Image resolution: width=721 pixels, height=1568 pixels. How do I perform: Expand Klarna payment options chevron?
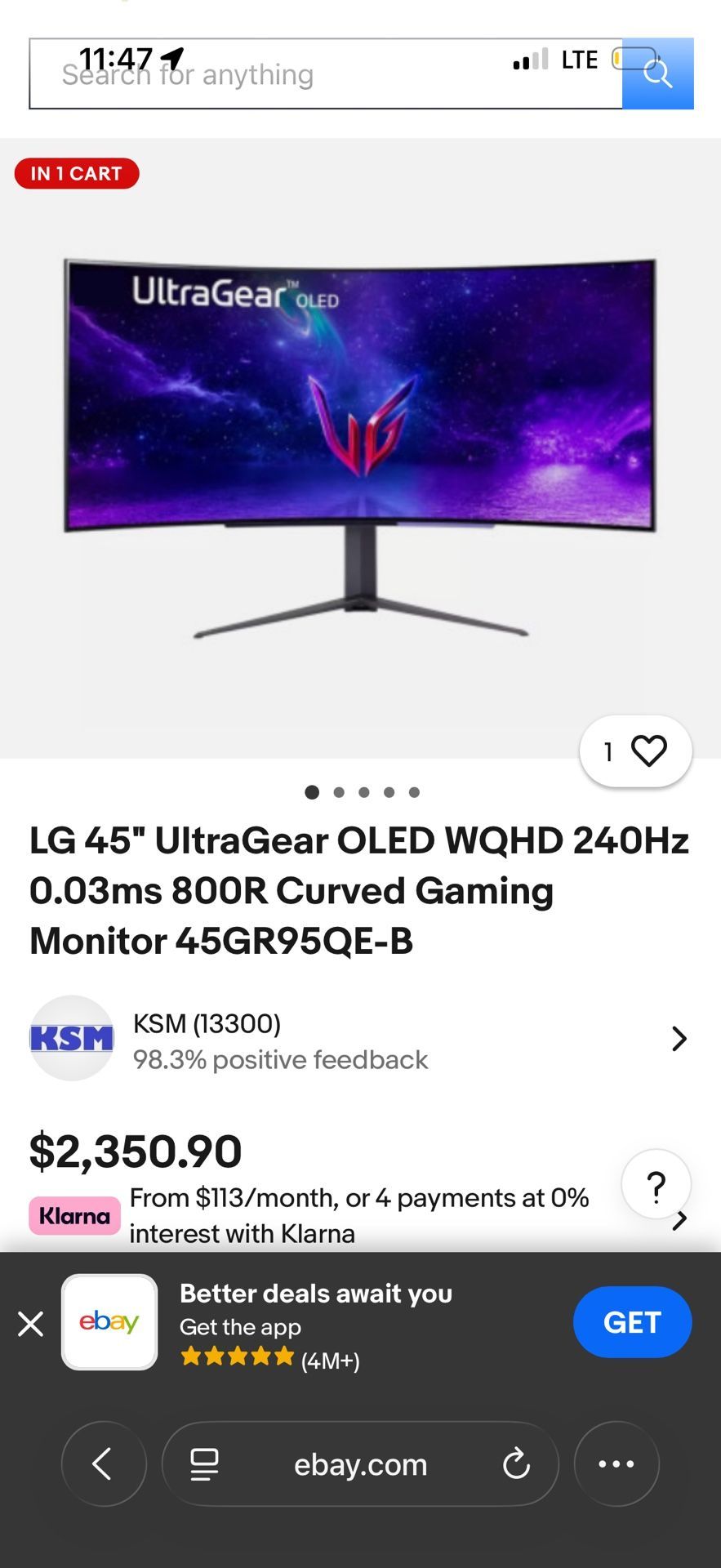click(x=679, y=1221)
